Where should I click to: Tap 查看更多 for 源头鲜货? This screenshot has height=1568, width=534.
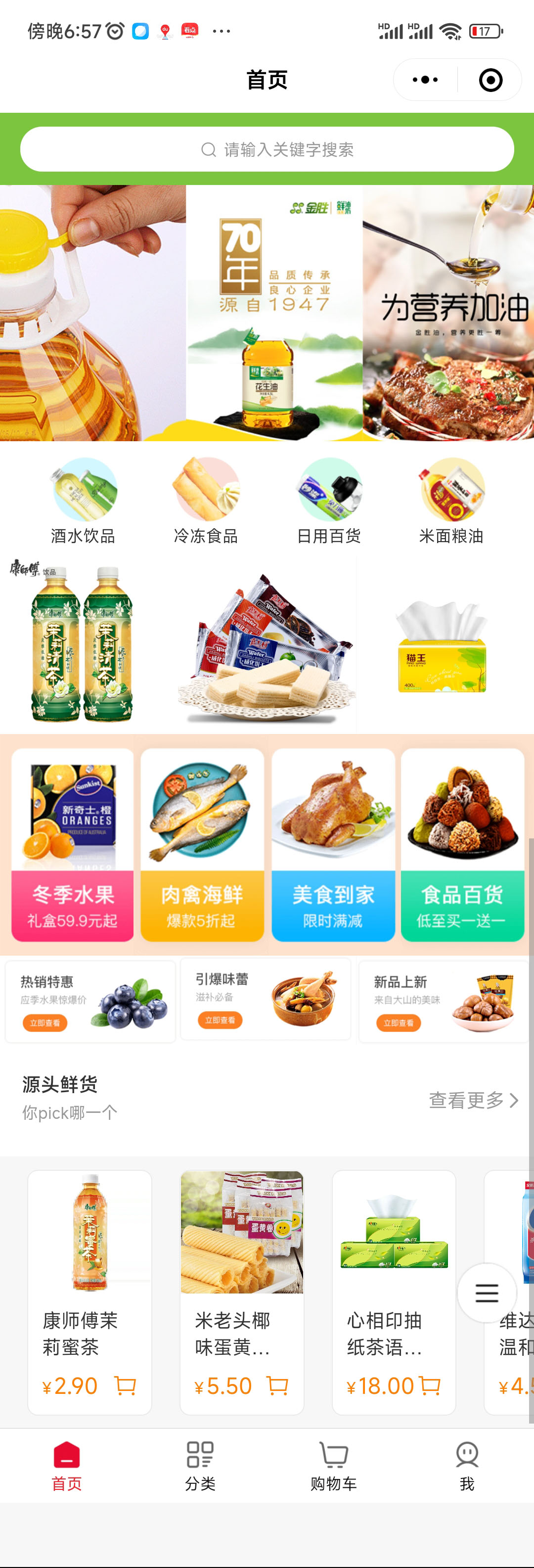point(473,1100)
